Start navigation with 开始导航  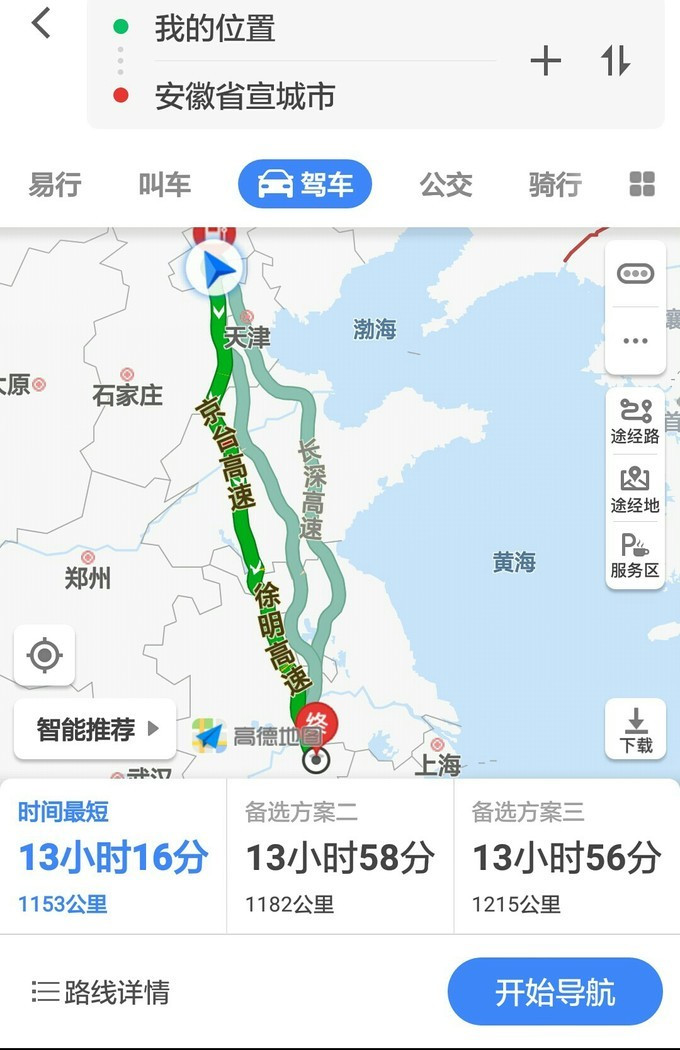555,992
